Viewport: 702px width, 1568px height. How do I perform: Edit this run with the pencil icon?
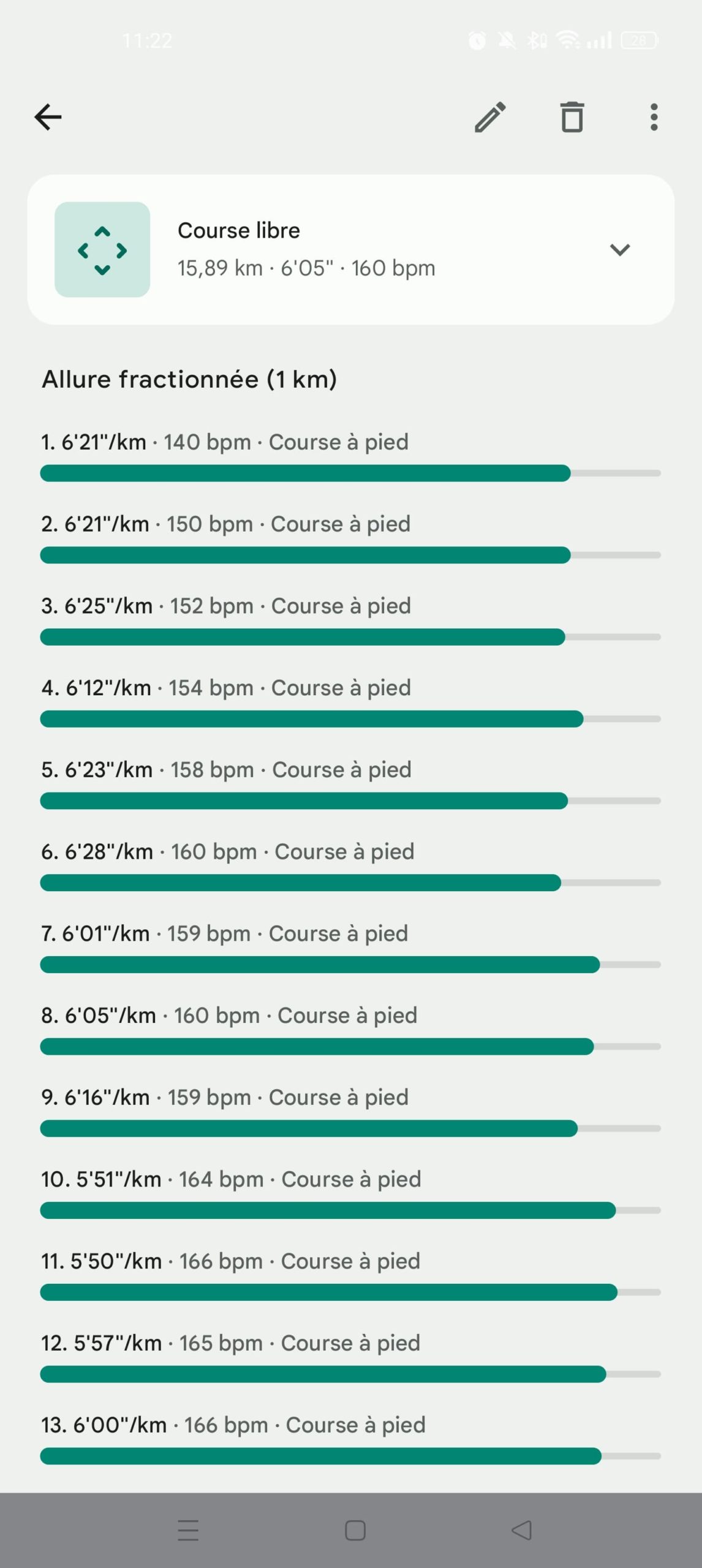[x=490, y=117]
